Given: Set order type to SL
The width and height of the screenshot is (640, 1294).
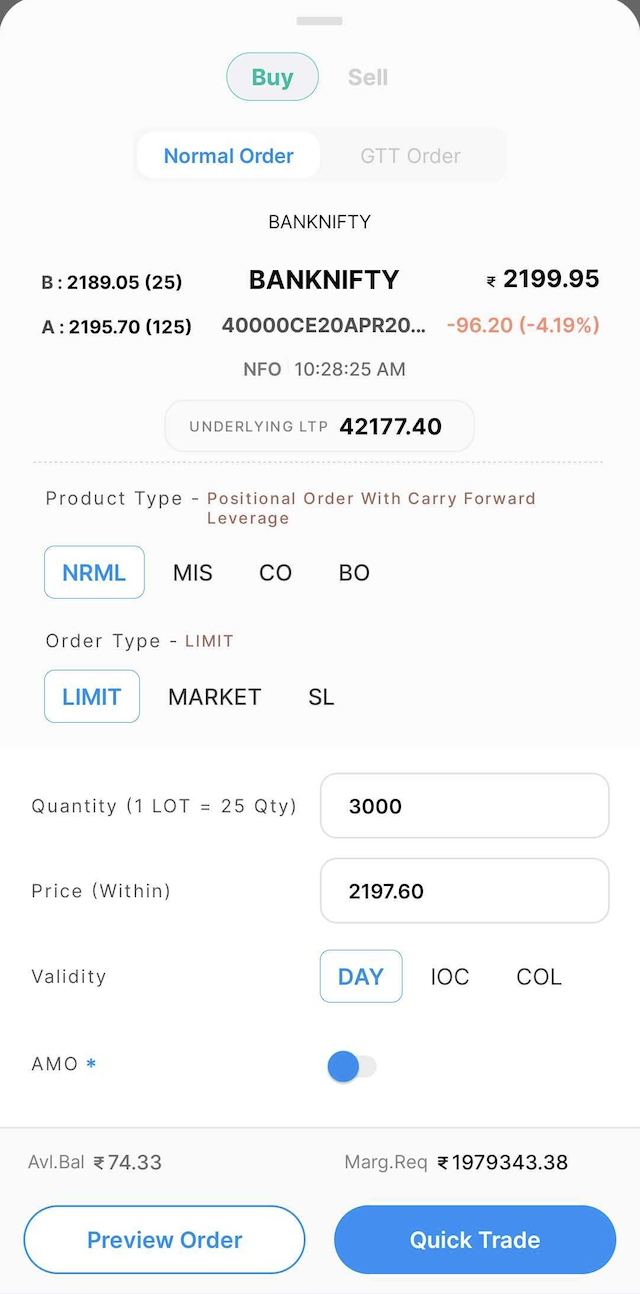Looking at the screenshot, I should click(x=321, y=697).
